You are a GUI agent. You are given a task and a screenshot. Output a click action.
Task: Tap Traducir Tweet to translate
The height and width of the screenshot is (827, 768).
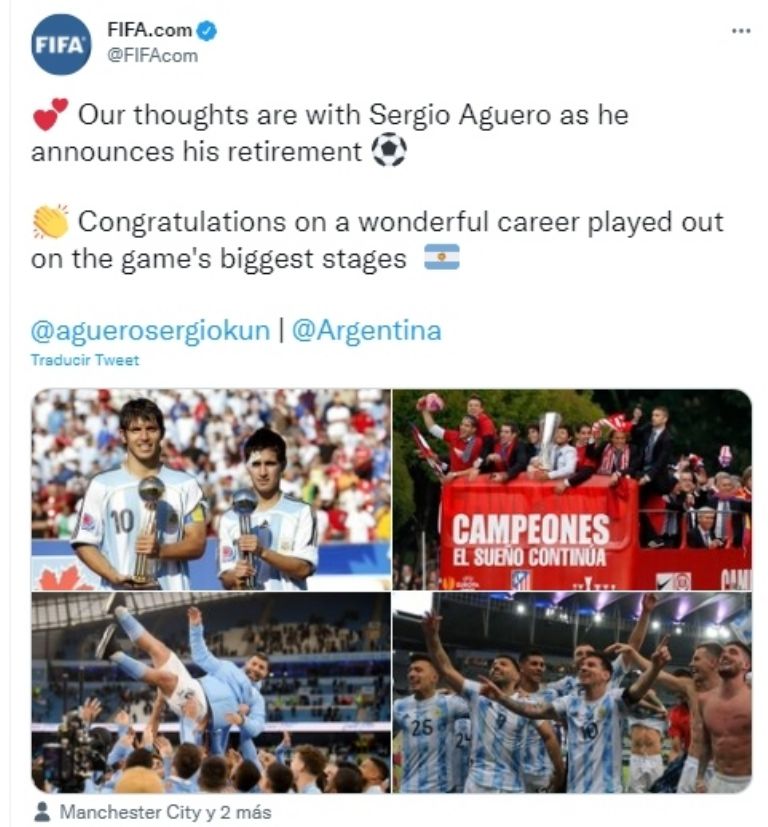coord(85,360)
